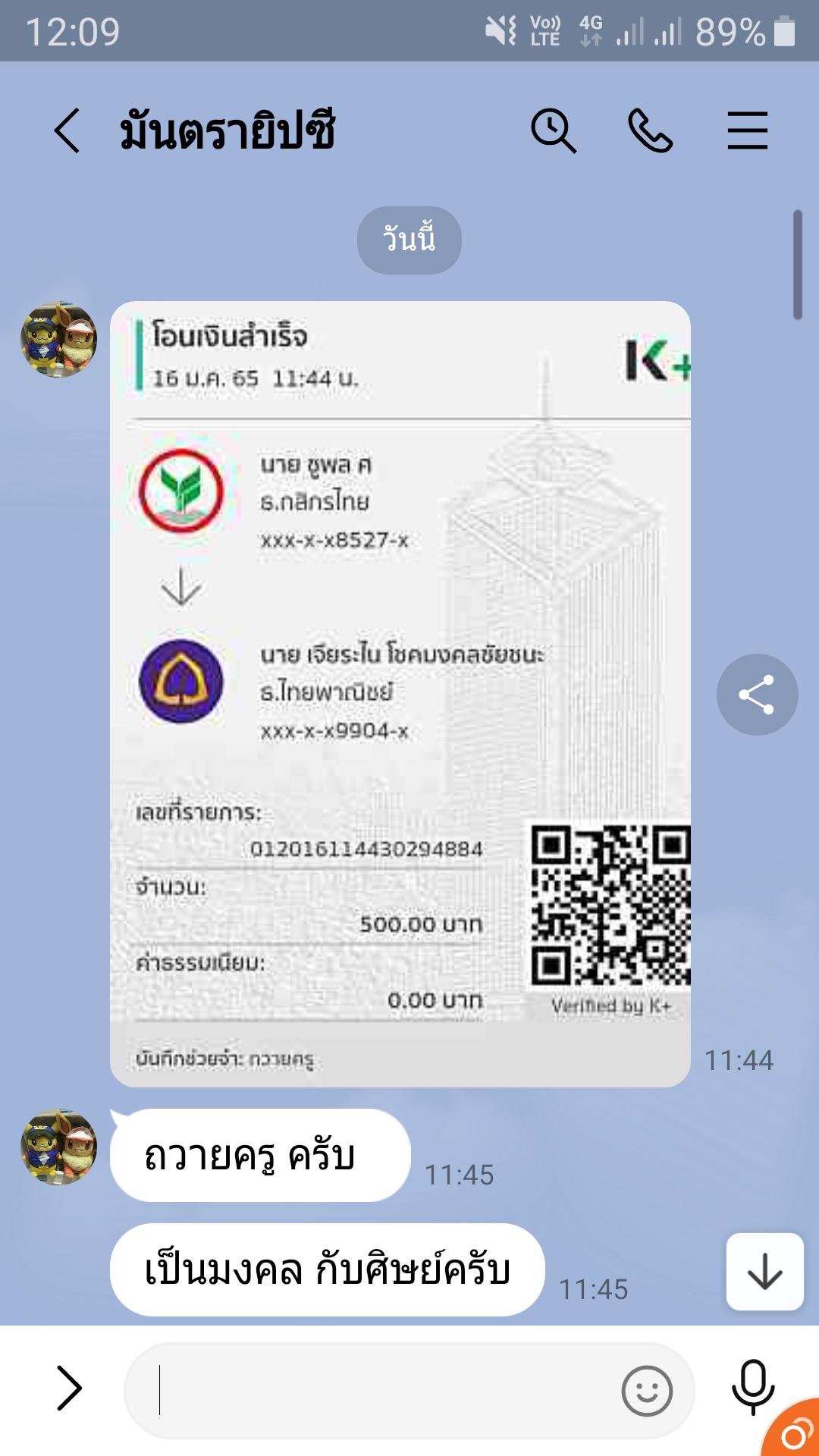This screenshot has height=1456, width=819.
Task: Start a voice call with มันตรายิปซี
Action: point(650,130)
